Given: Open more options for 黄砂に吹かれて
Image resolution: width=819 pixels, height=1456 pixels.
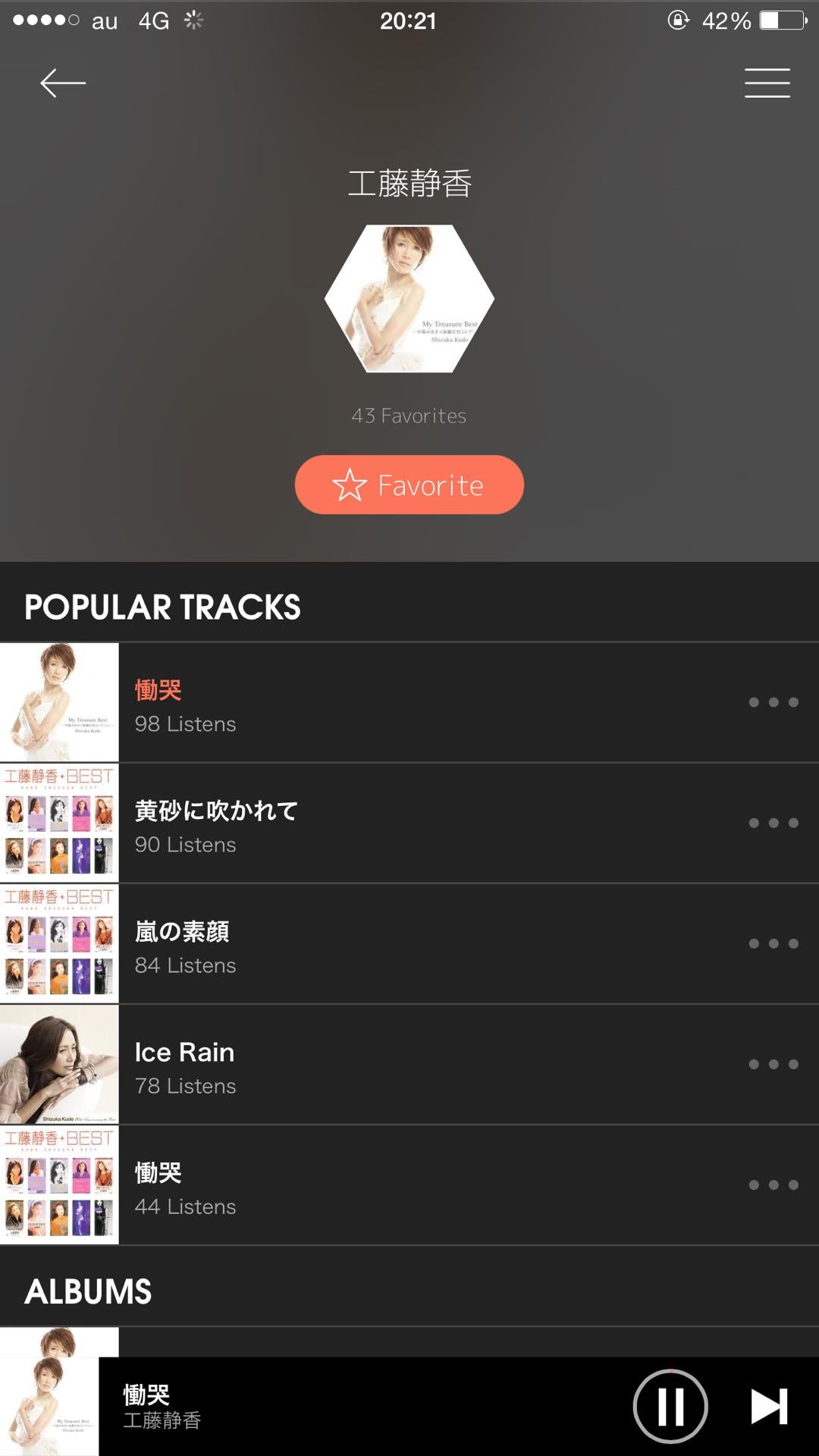Looking at the screenshot, I should click(773, 823).
